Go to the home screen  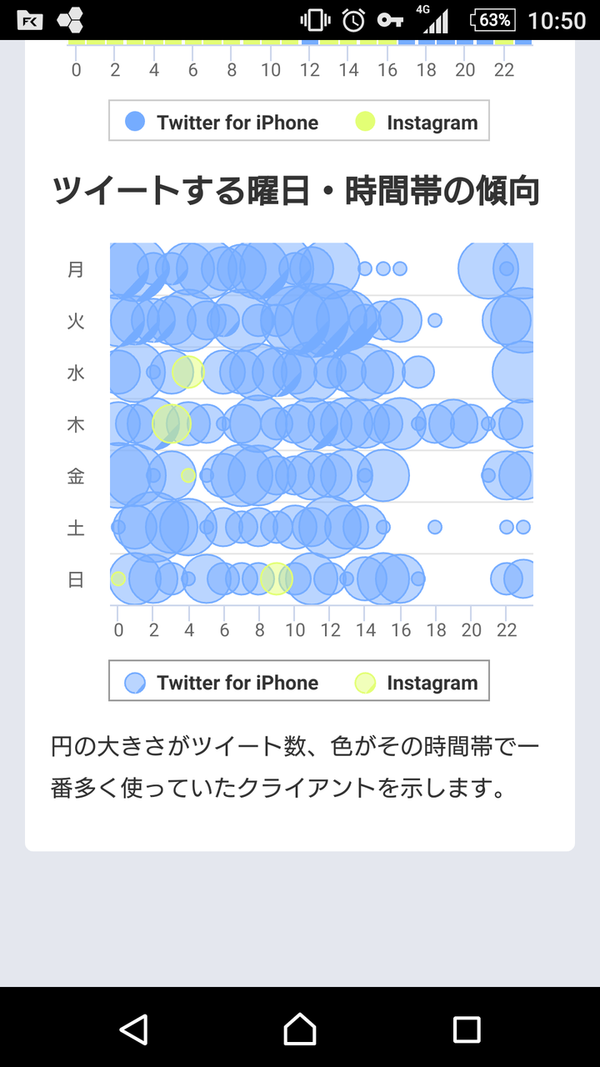tap(300, 1028)
